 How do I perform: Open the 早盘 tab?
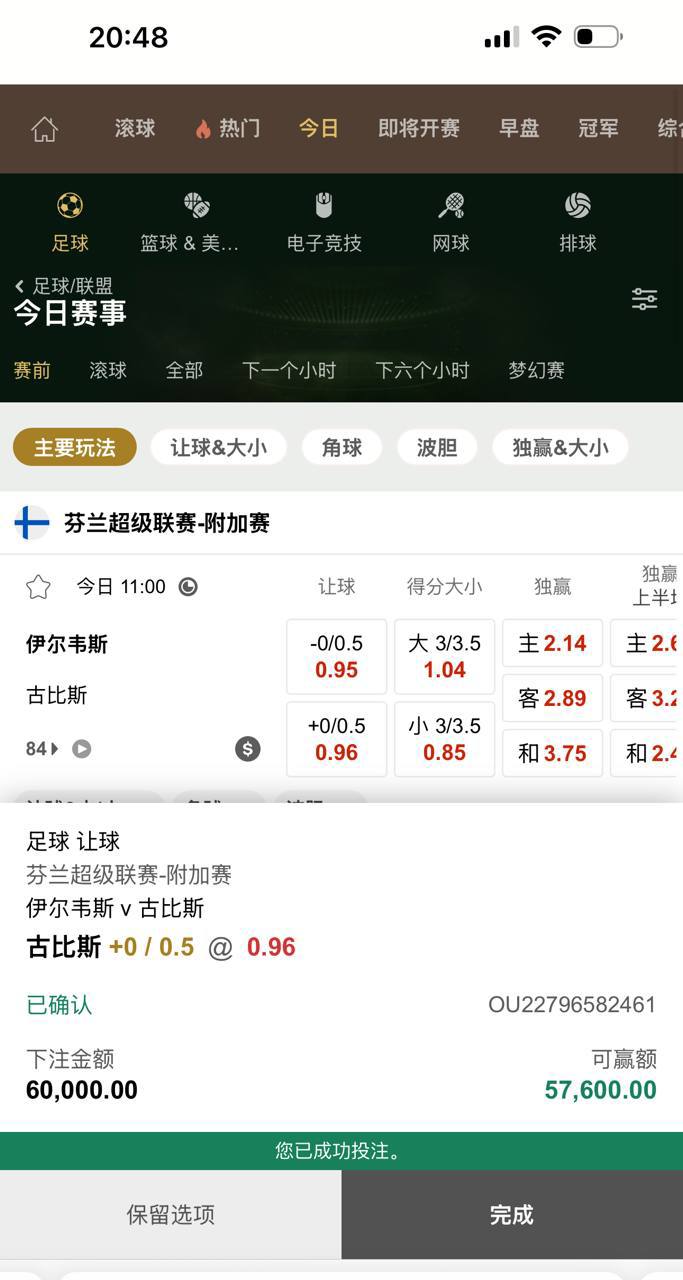pyautogui.click(x=519, y=128)
